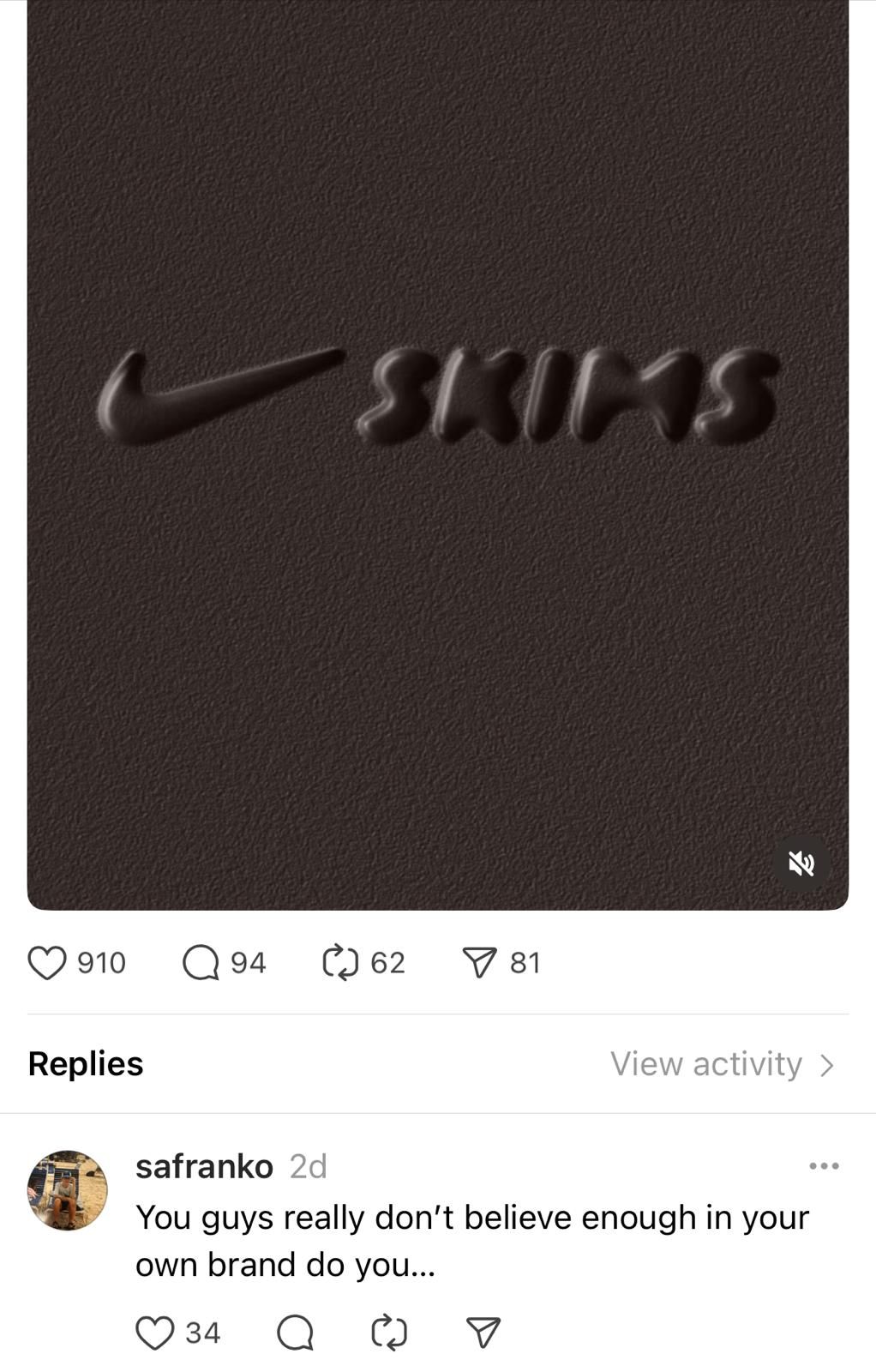The width and height of the screenshot is (876, 1372).
Task: Open View activity
Action: pos(722,1064)
